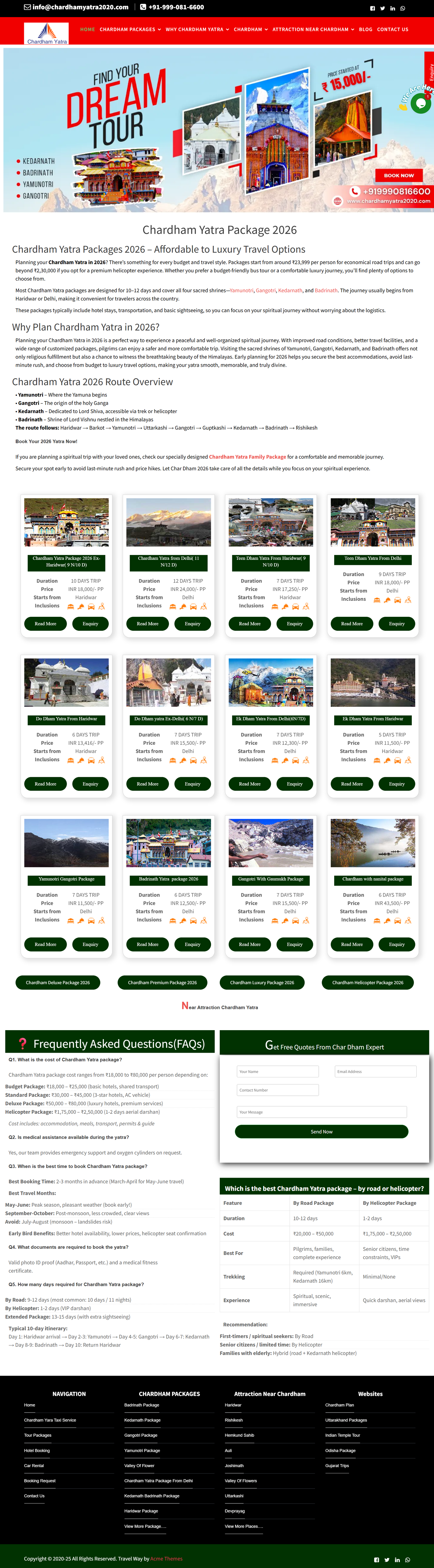Read more on Chardham Yatra from Delhi
Viewport: 434px width, 1568px height.
tap(147, 623)
